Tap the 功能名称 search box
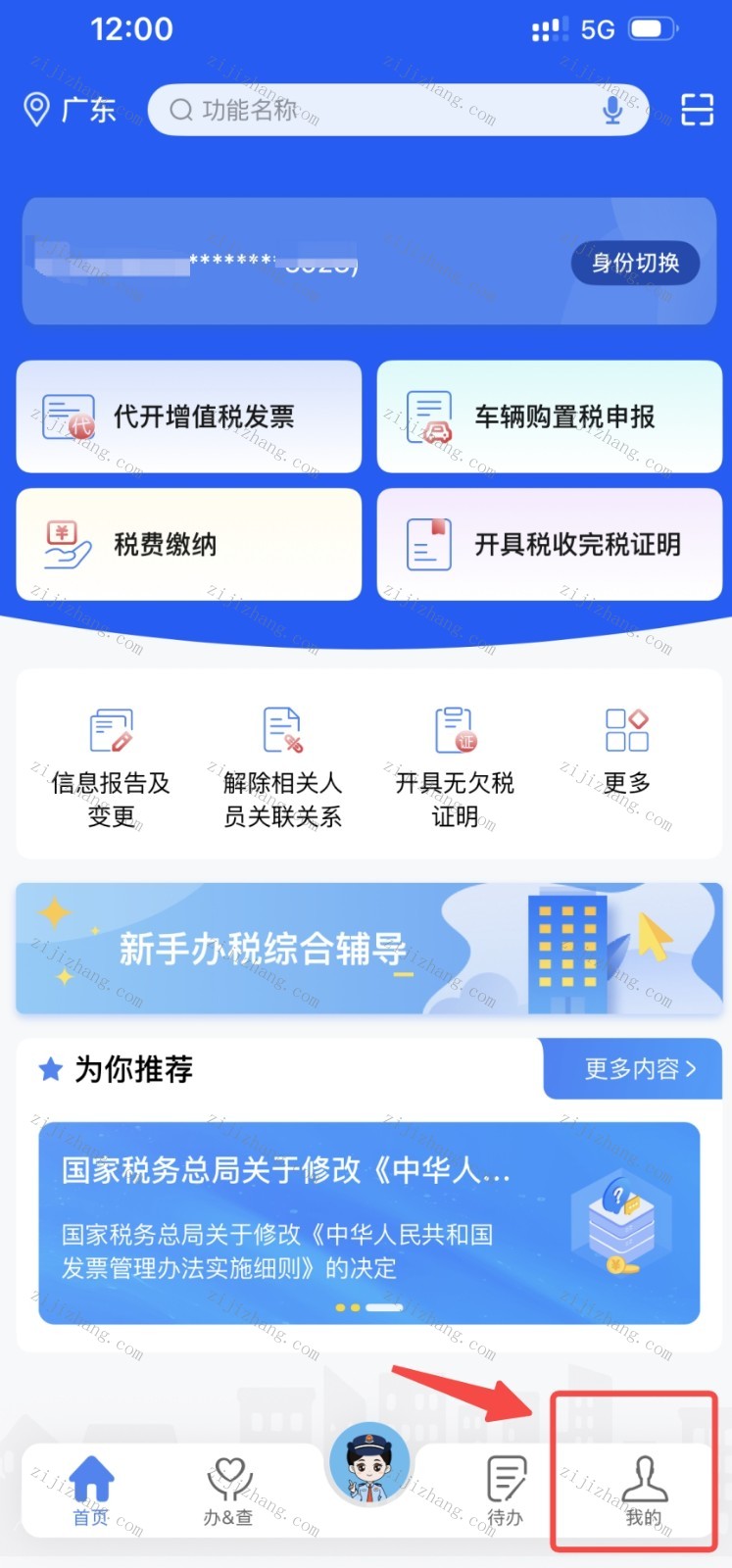732x1568 pixels. click(382, 110)
